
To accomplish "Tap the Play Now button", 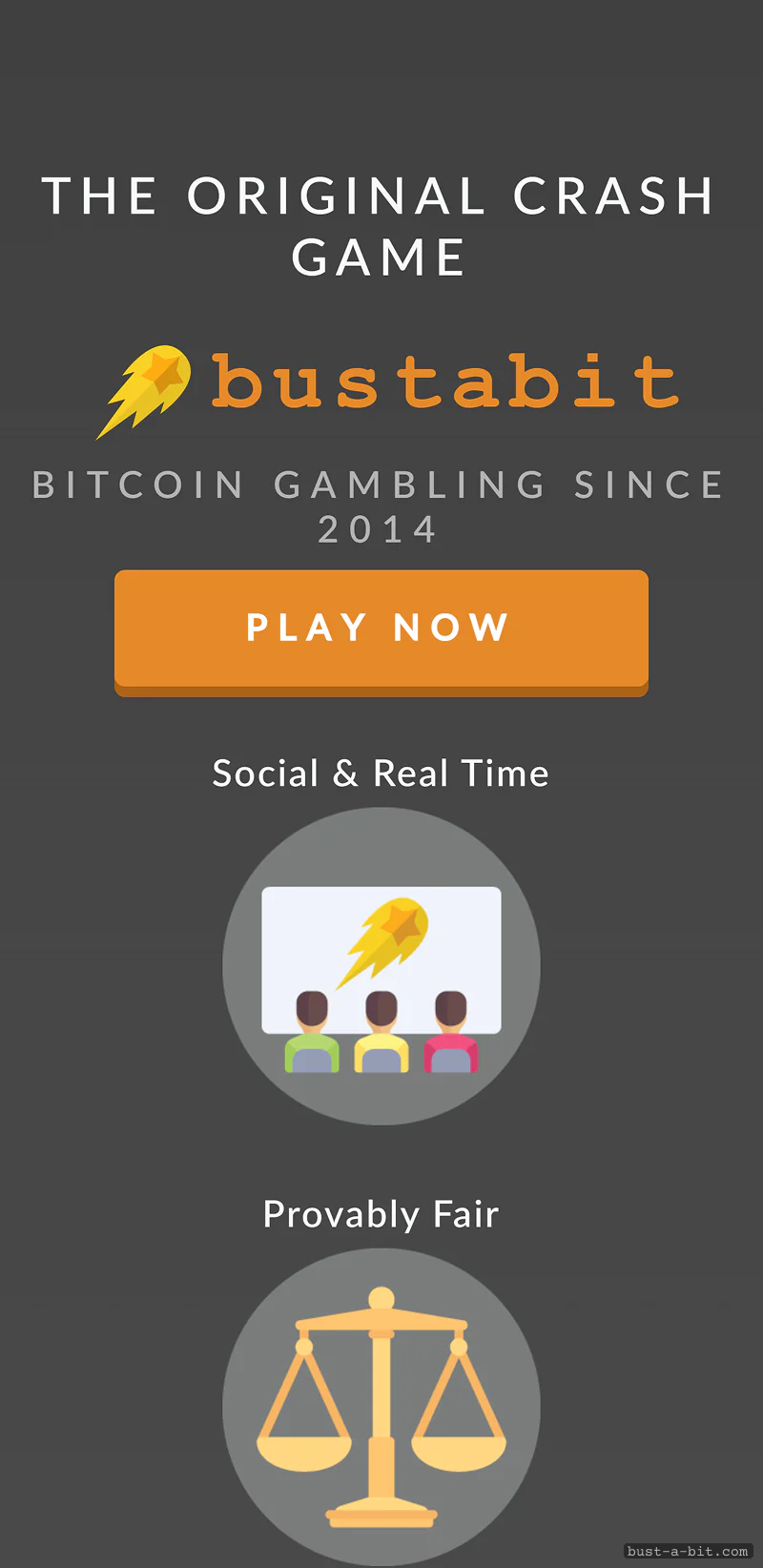I will [381, 632].
